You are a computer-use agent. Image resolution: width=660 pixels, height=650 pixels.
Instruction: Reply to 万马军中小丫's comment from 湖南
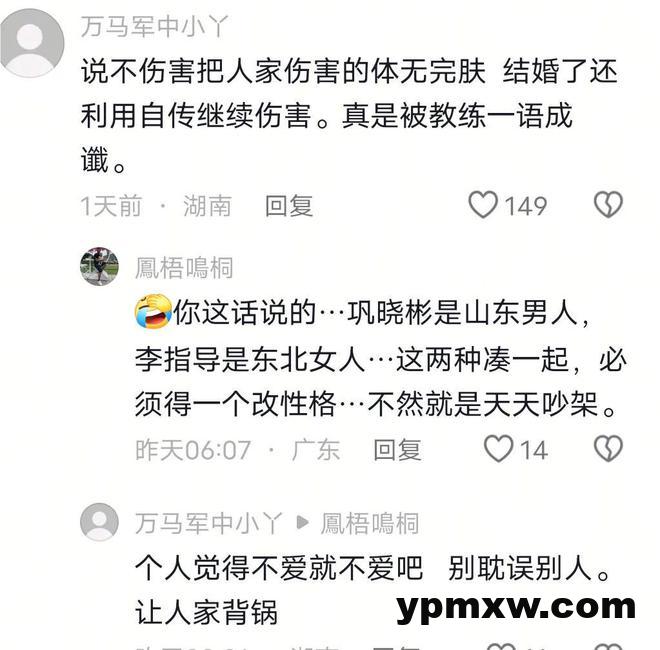tap(289, 206)
